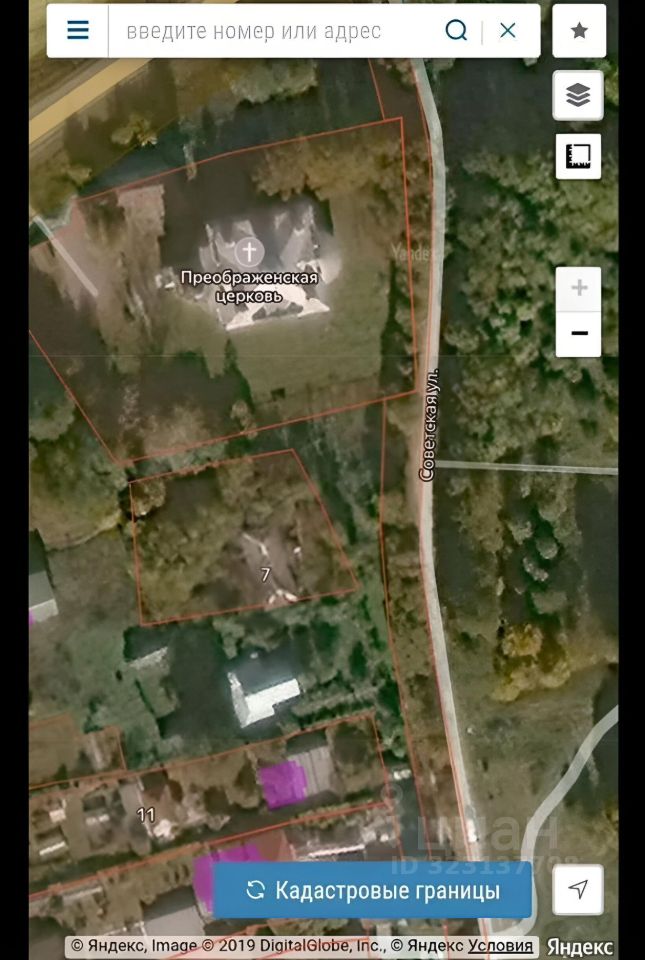Open Яндекс Условия terms link
645x960 pixels.
click(x=502, y=946)
